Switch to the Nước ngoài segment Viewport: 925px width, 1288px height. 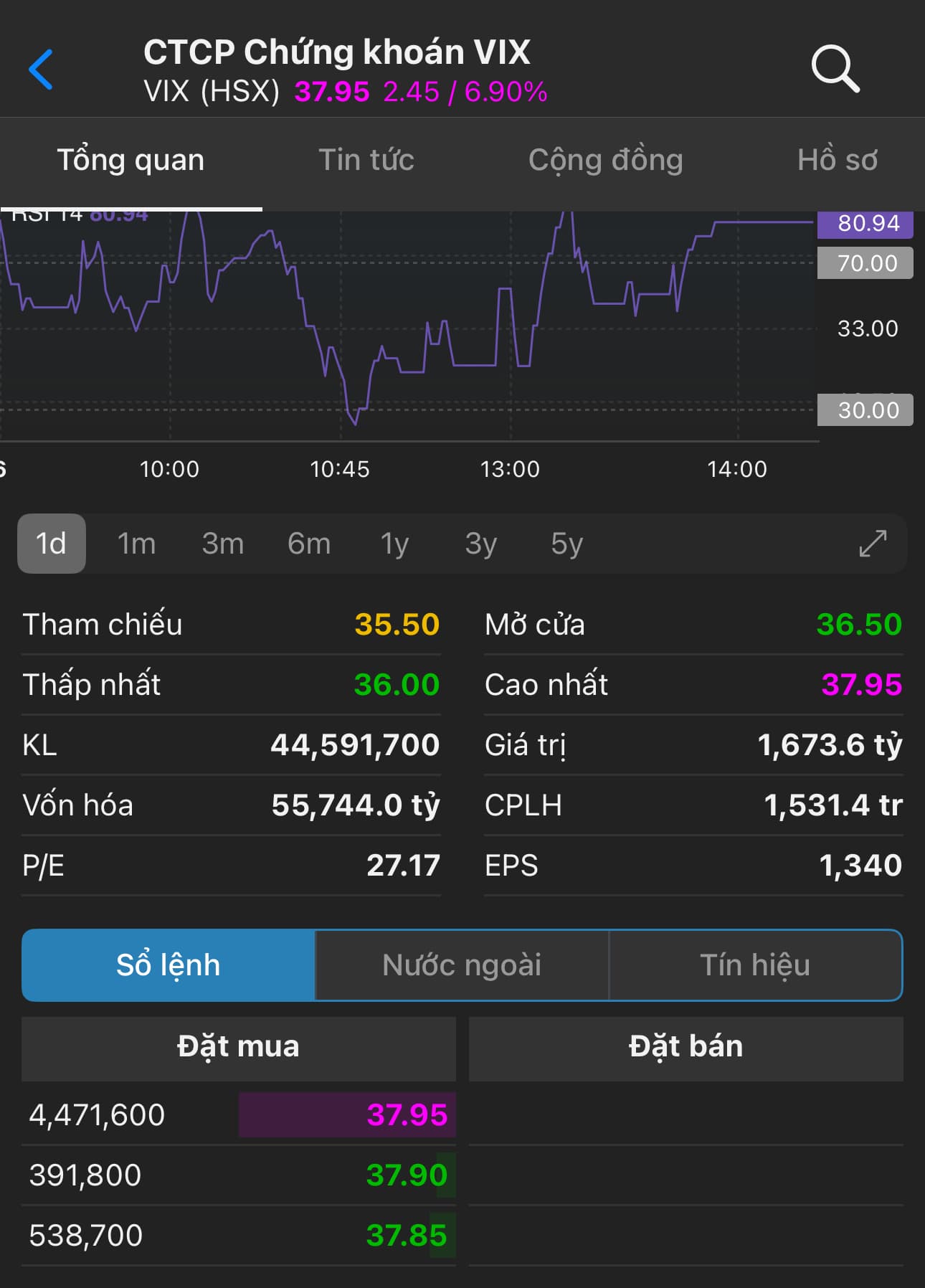point(462,965)
